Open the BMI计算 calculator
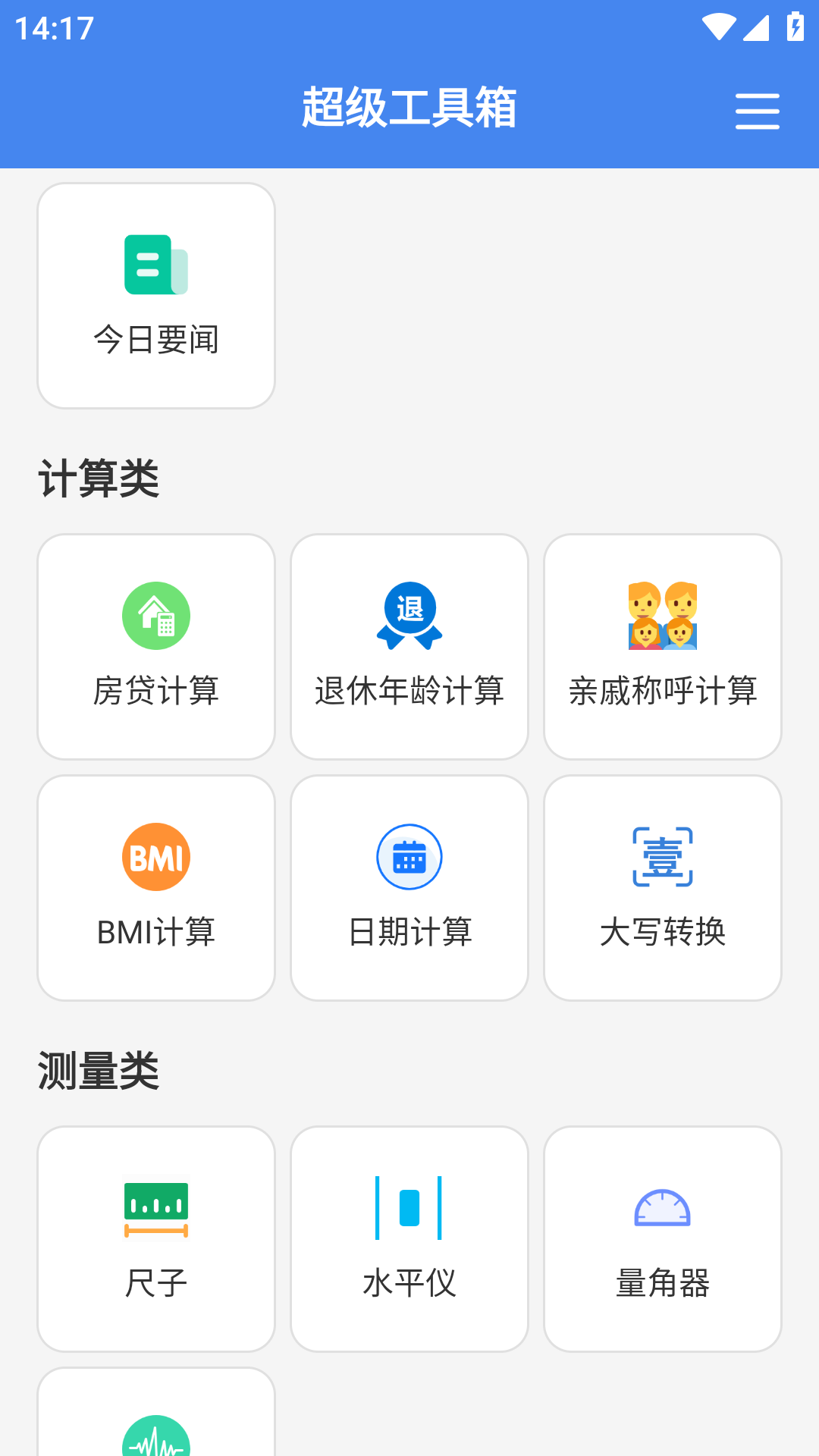This screenshot has width=819, height=1456. pos(156,887)
